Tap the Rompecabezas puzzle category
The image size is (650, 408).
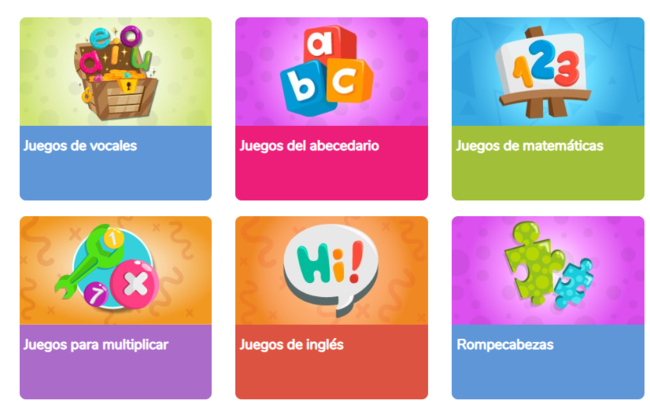[547, 307]
